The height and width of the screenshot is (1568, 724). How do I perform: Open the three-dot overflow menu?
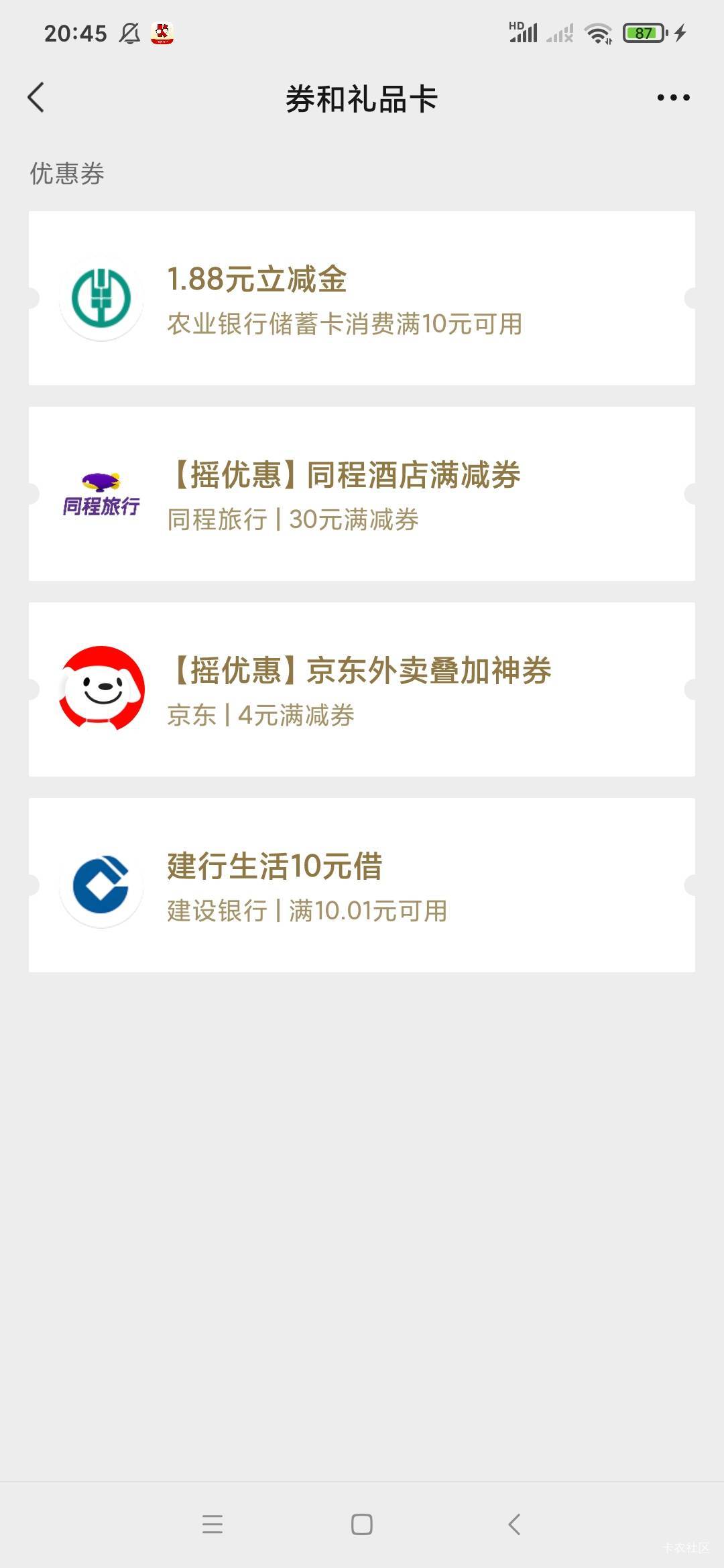click(x=673, y=98)
